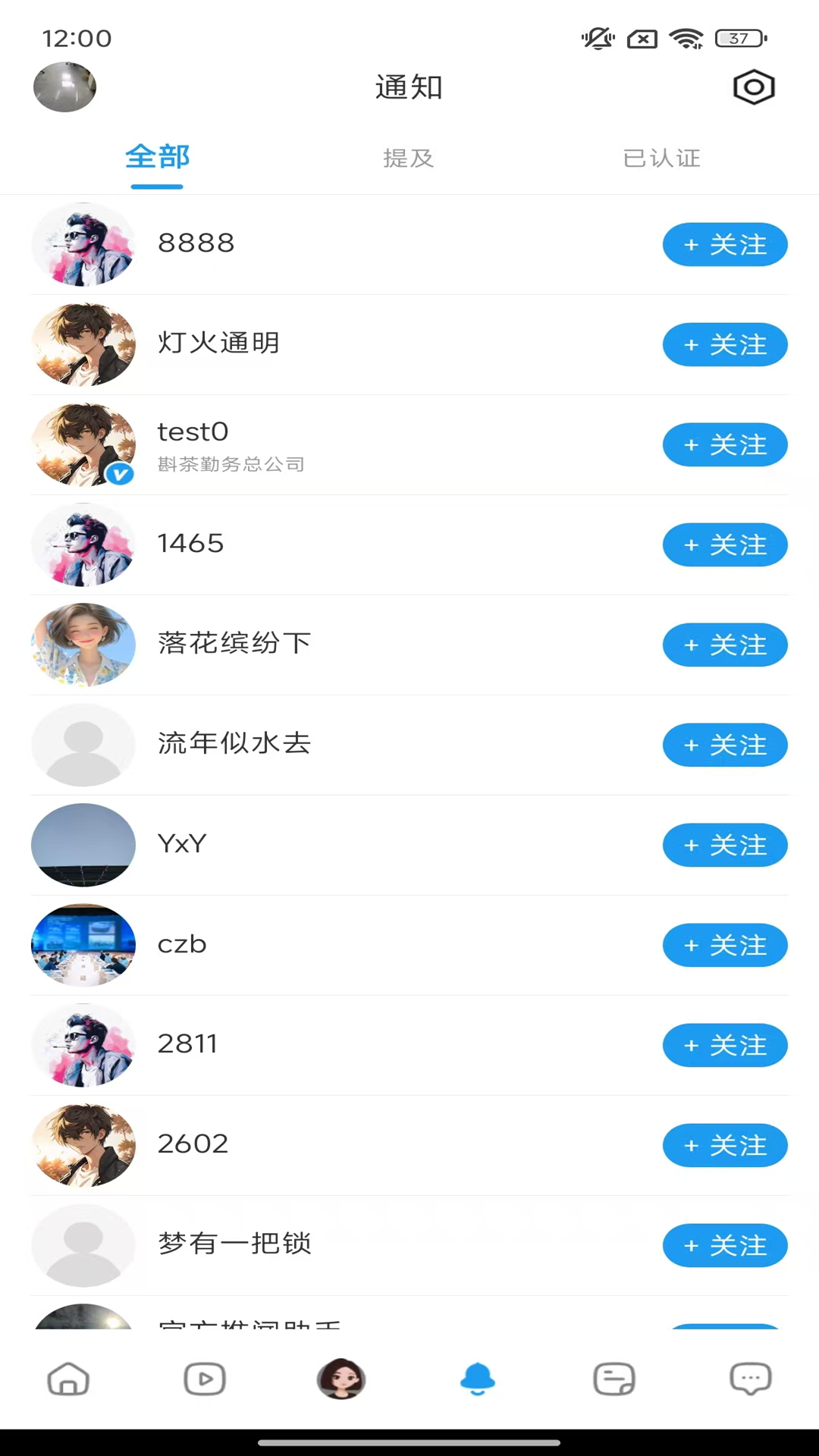Follow user czb
Image resolution: width=819 pixels, height=1456 pixels.
725,946
